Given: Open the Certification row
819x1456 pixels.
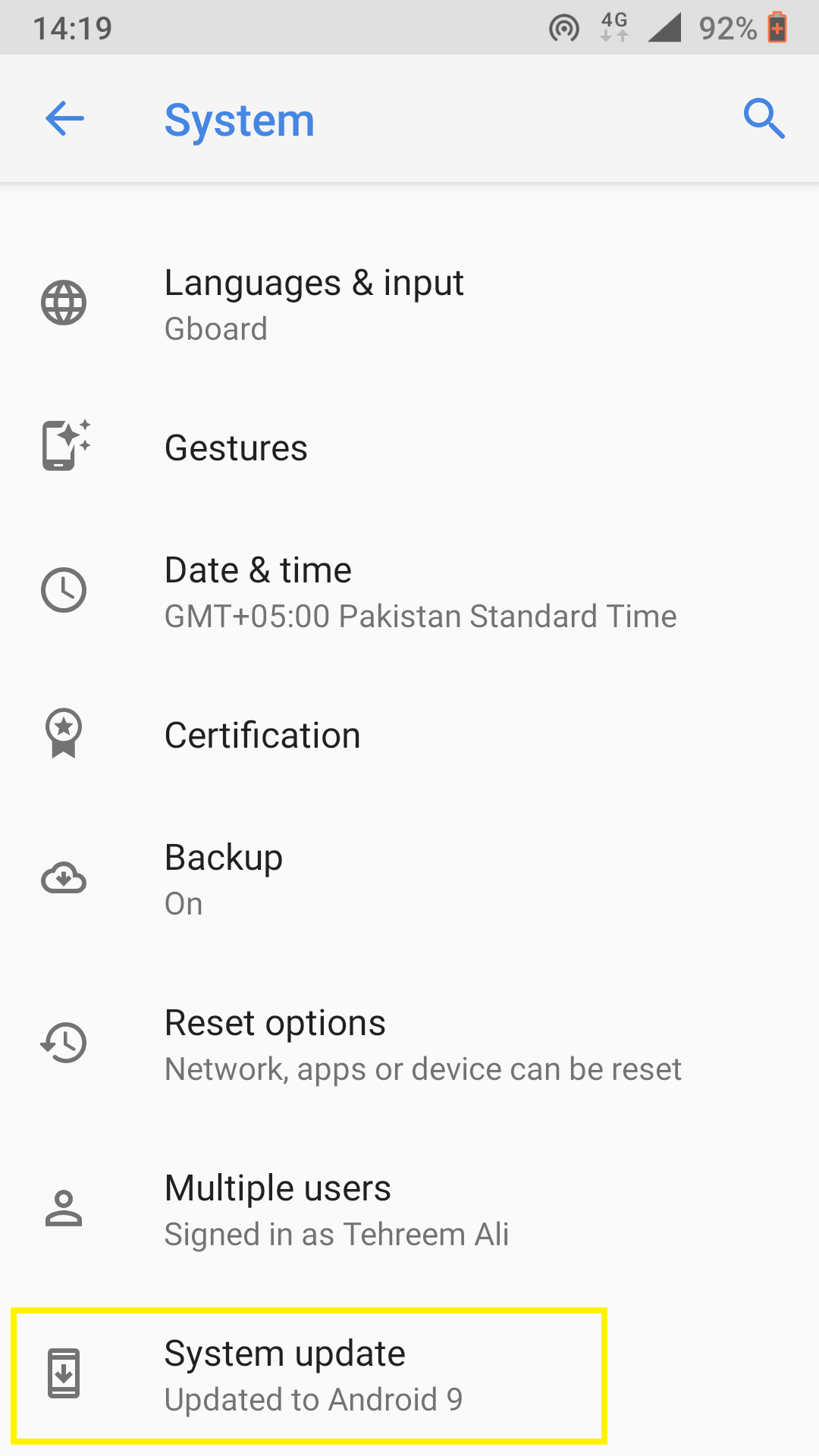Looking at the screenshot, I should [409, 735].
